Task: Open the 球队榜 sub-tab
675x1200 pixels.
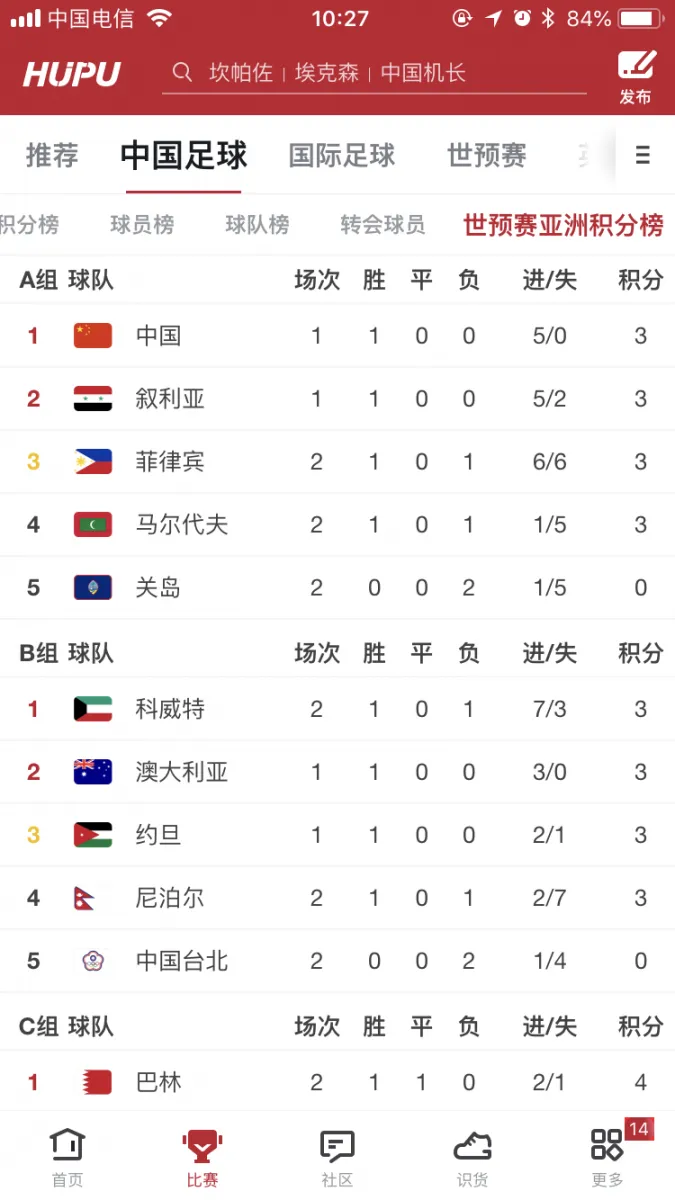Action: click(x=257, y=225)
